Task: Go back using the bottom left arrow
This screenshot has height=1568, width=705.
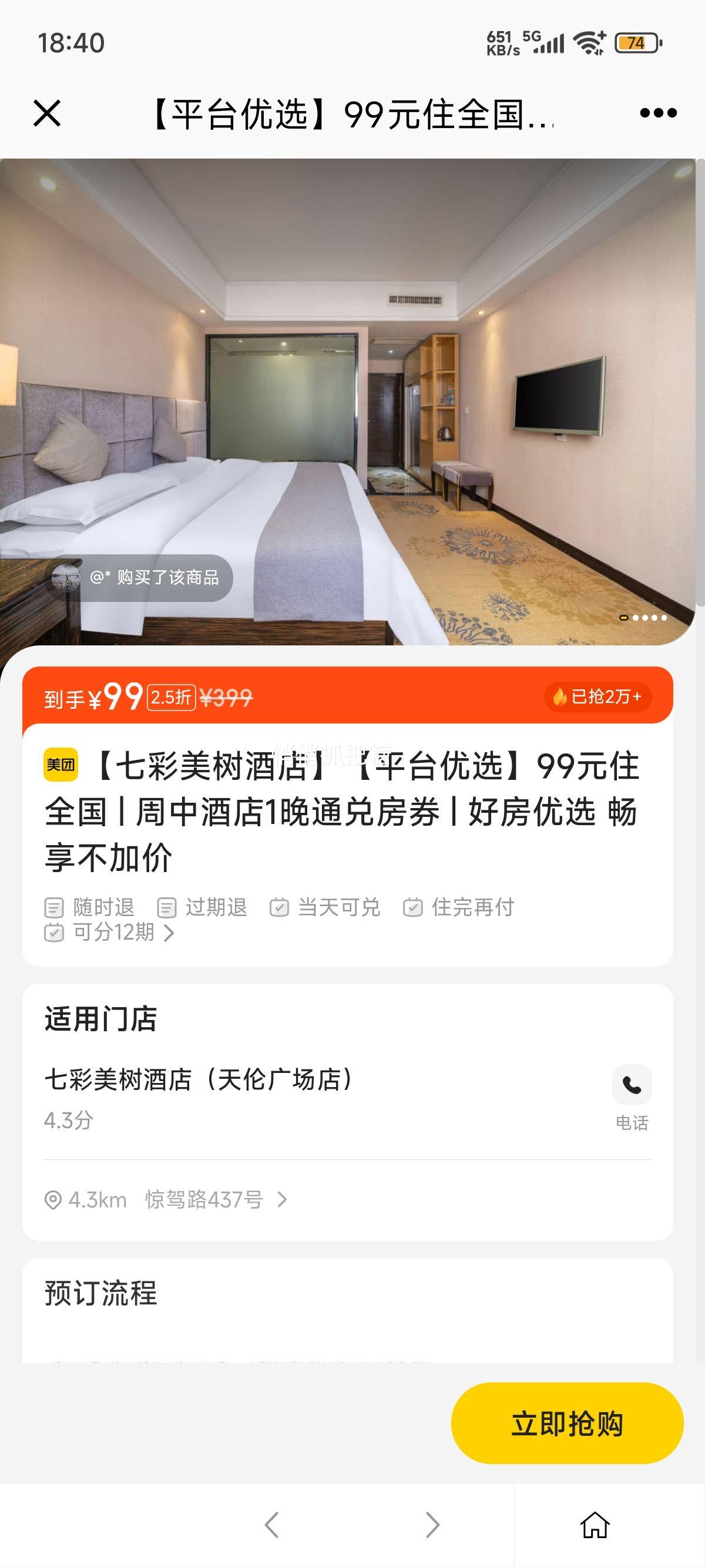Action: click(272, 1525)
